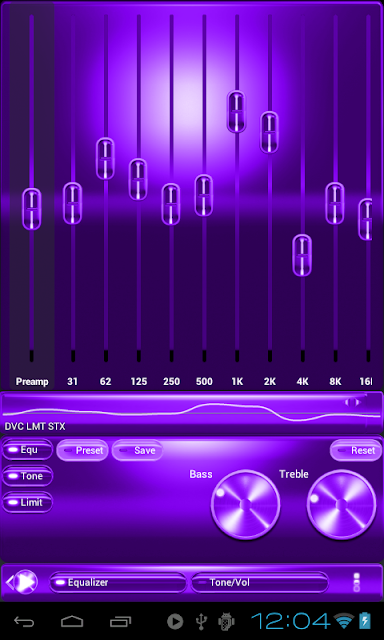Open the Preset list
Image resolution: width=384 pixels, height=640 pixels.
tap(82, 450)
